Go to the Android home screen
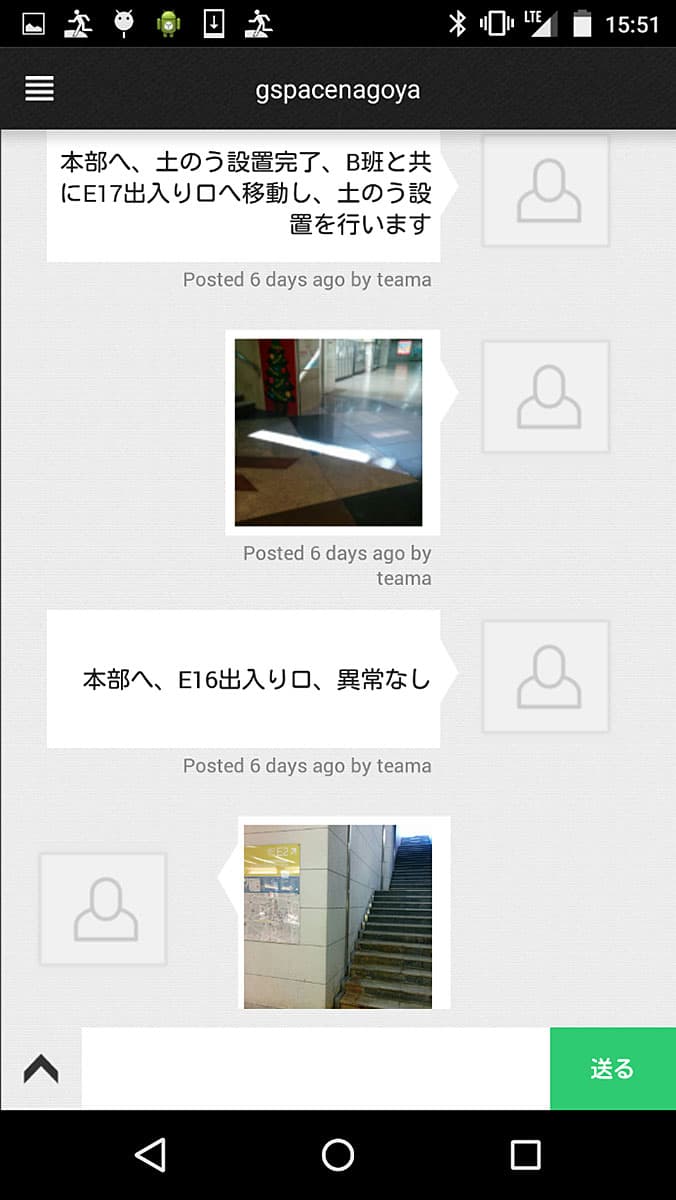This screenshot has width=676, height=1200. (338, 1155)
